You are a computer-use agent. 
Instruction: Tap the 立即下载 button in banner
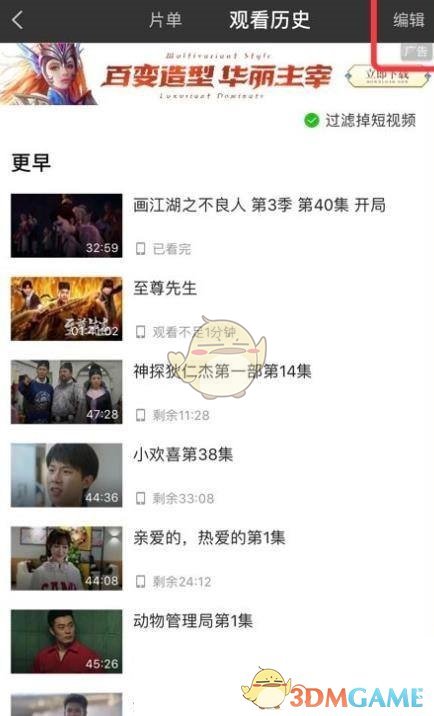click(x=386, y=75)
